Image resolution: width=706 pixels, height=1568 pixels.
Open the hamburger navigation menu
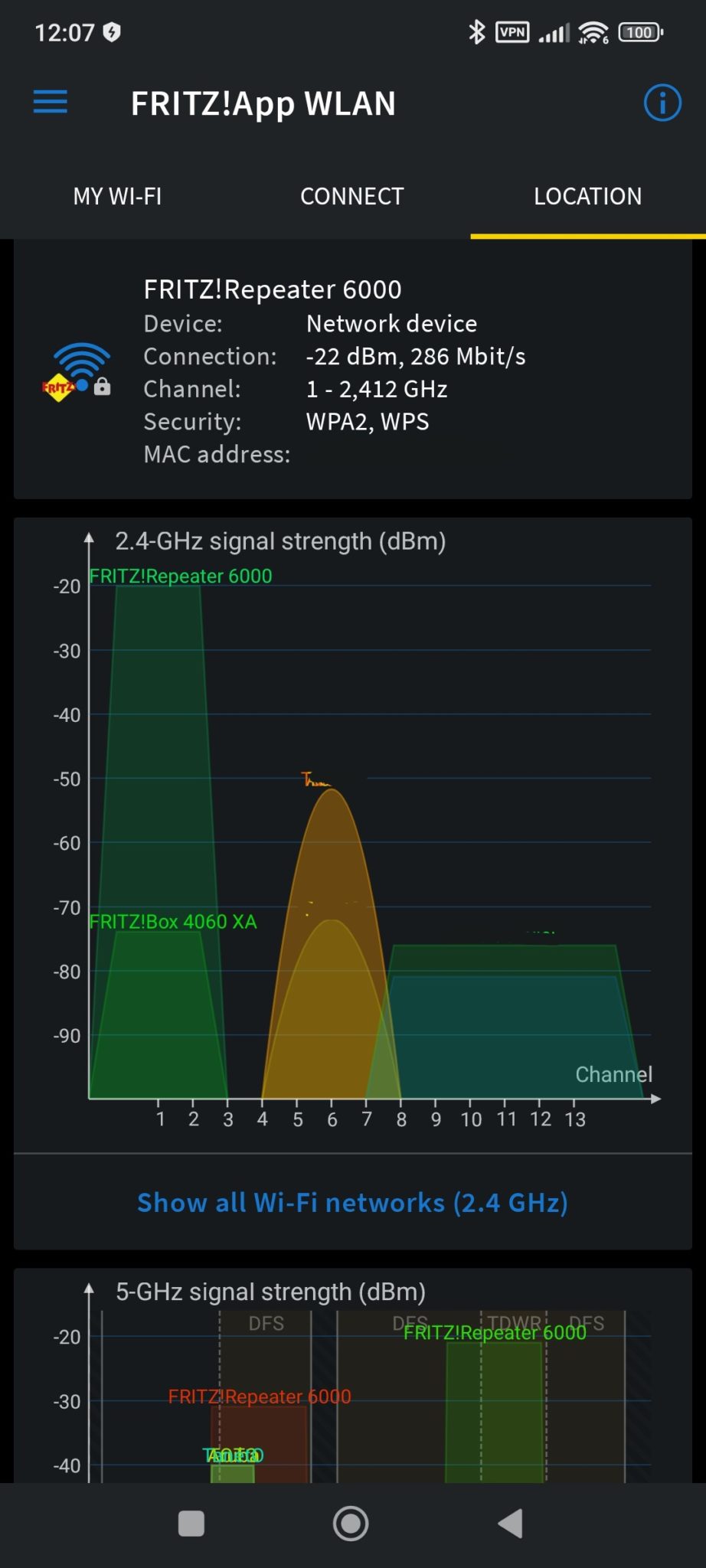point(51,102)
